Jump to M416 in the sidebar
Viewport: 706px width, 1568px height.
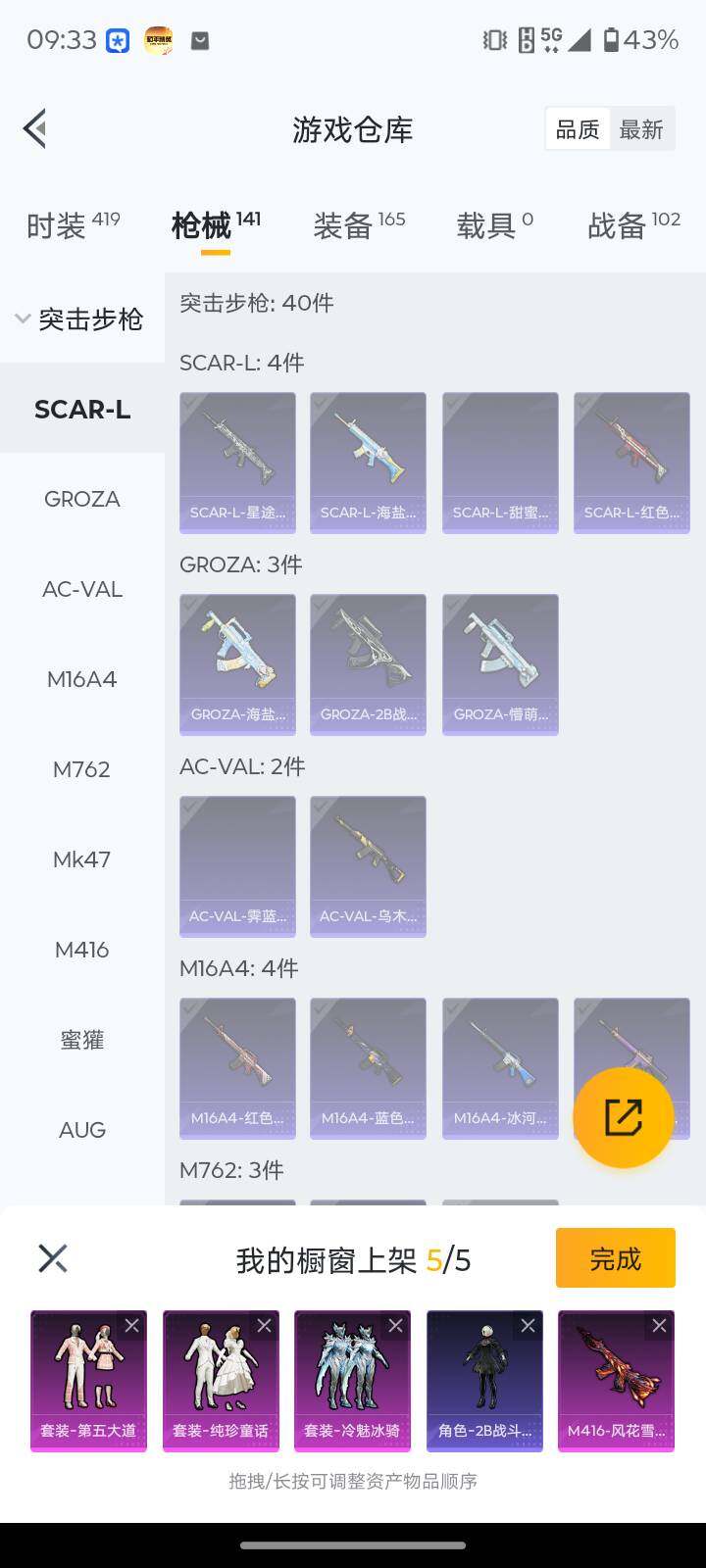[x=82, y=950]
